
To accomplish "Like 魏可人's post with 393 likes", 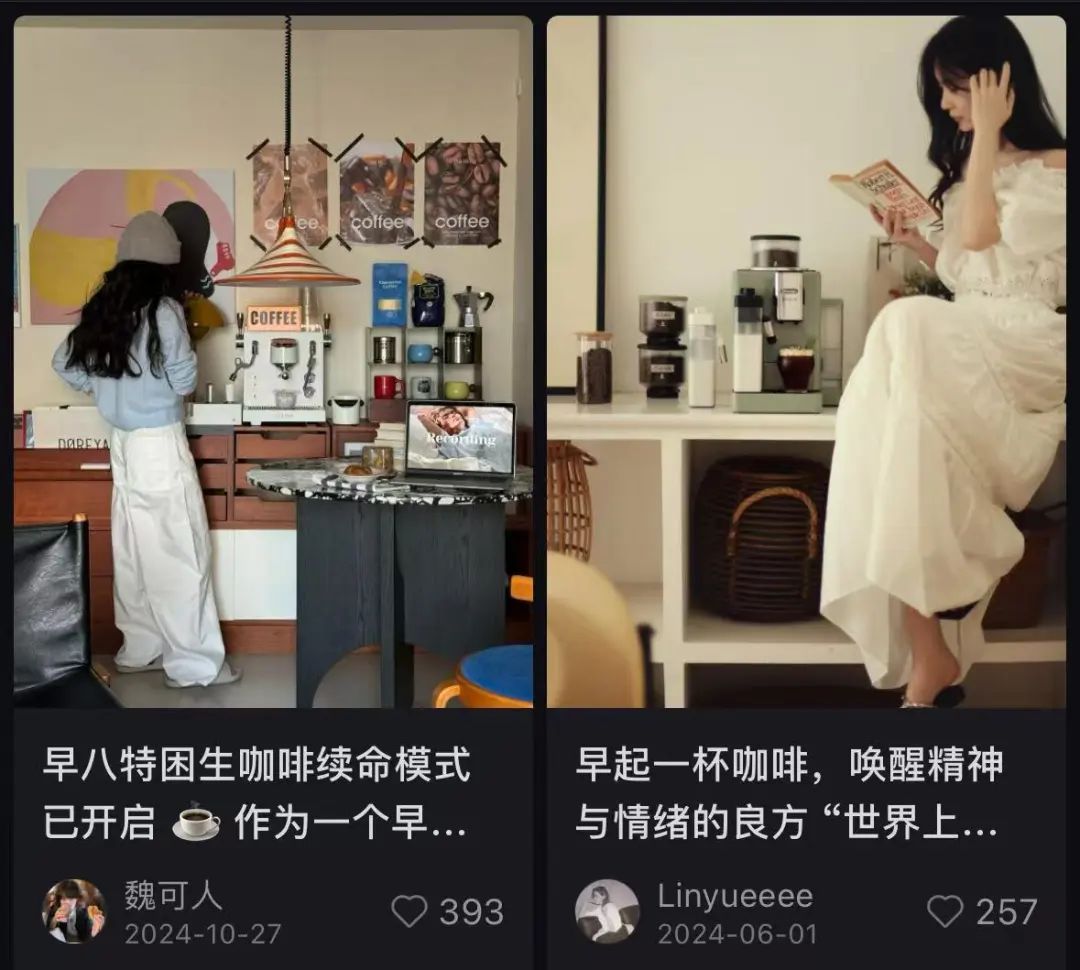I will (x=409, y=912).
